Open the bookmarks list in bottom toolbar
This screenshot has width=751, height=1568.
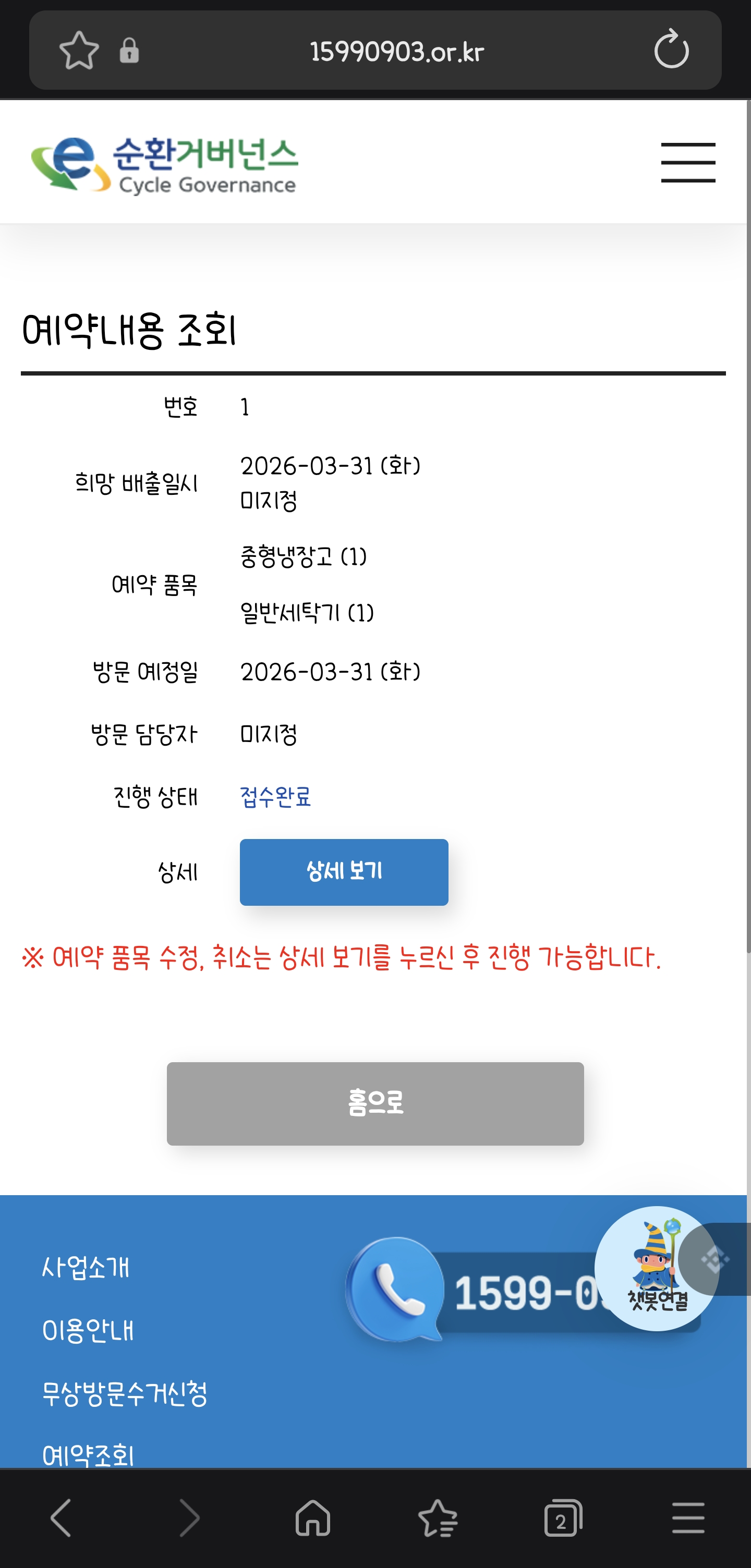(x=438, y=1518)
